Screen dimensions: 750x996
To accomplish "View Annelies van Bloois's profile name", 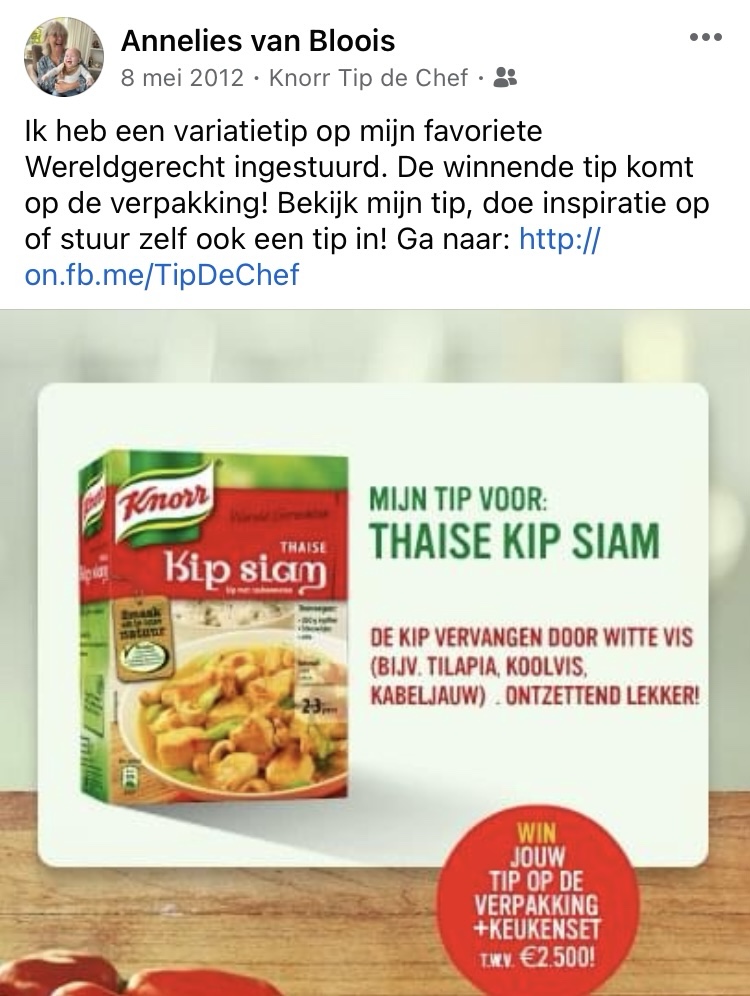I will (x=258, y=41).
